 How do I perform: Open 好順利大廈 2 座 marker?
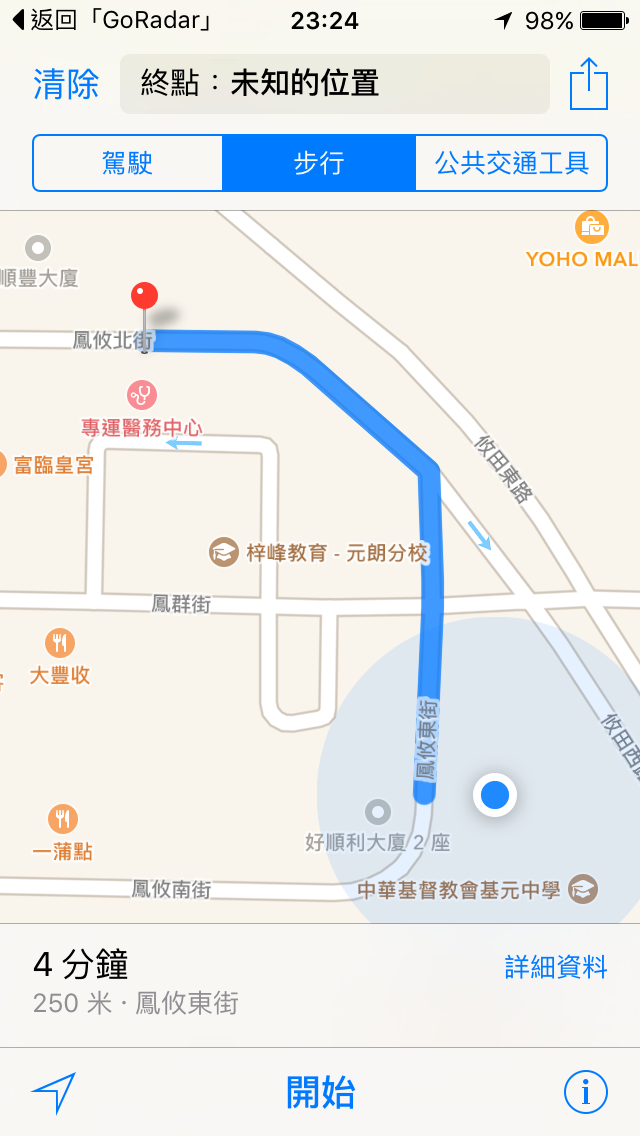pos(378,812)
